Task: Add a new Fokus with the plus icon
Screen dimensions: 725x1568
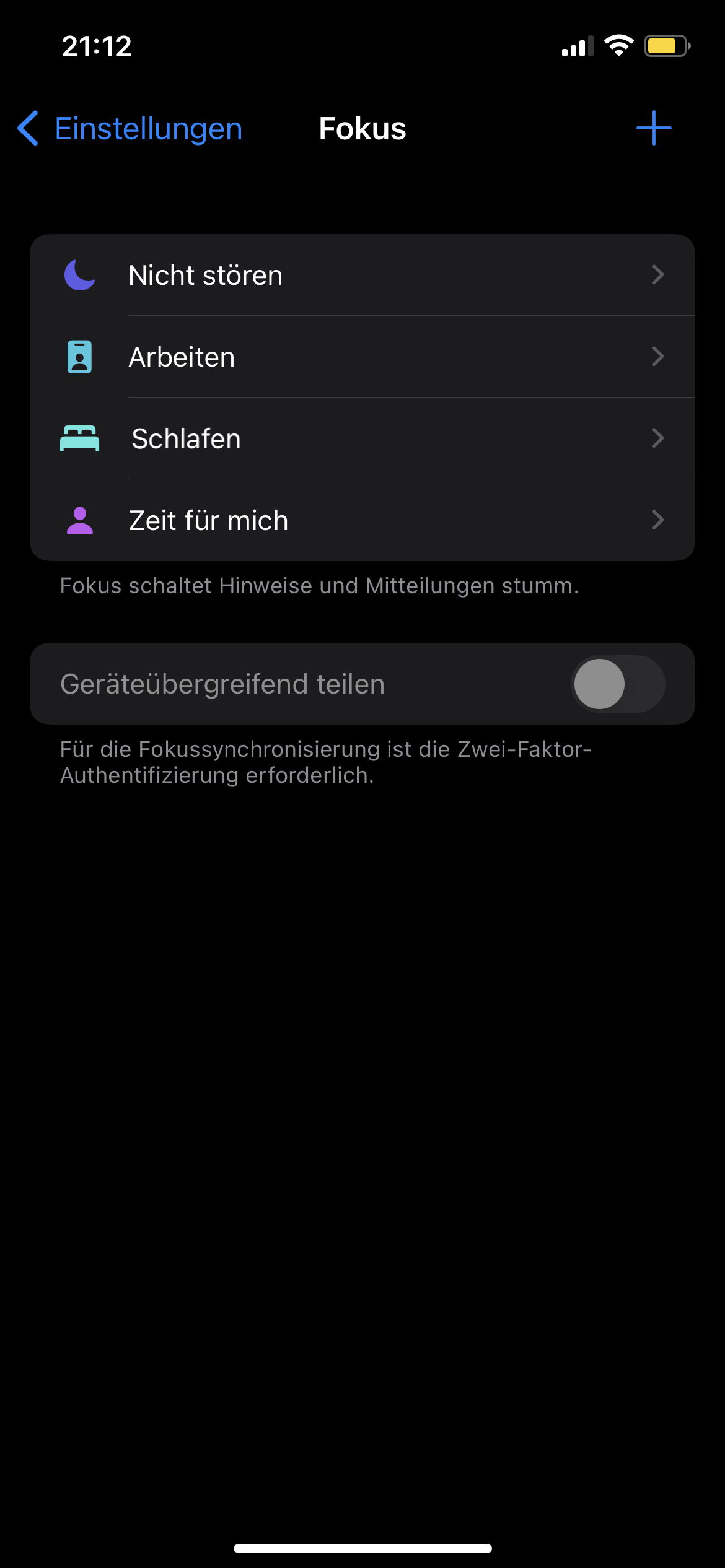Action: (x=654, y=129)
